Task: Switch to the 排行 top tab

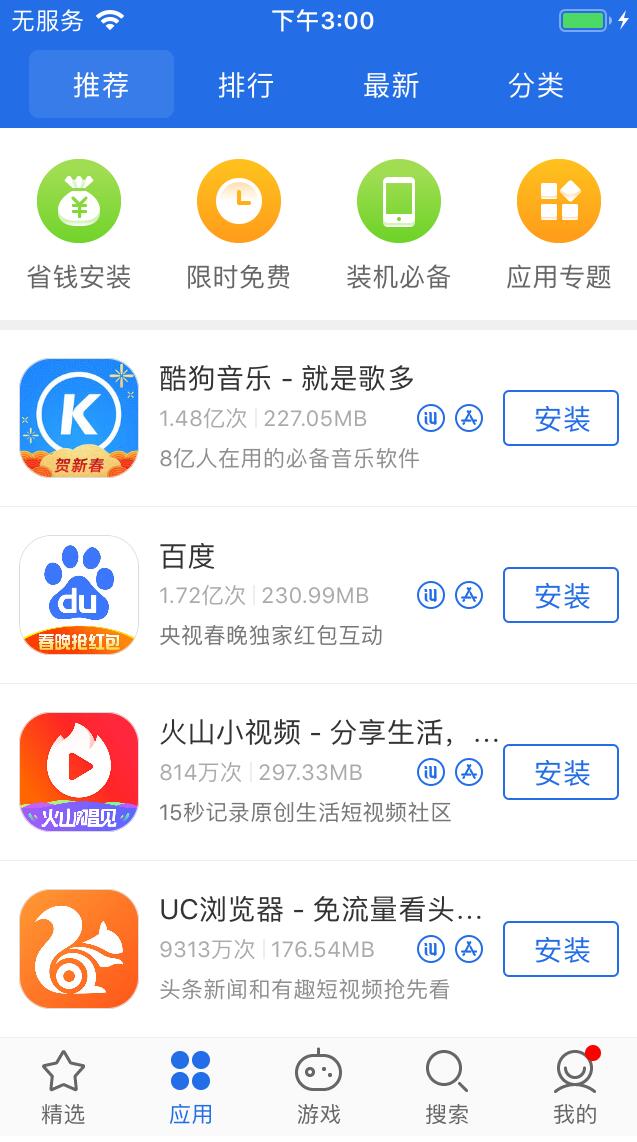Action: [x=246, y=85]
